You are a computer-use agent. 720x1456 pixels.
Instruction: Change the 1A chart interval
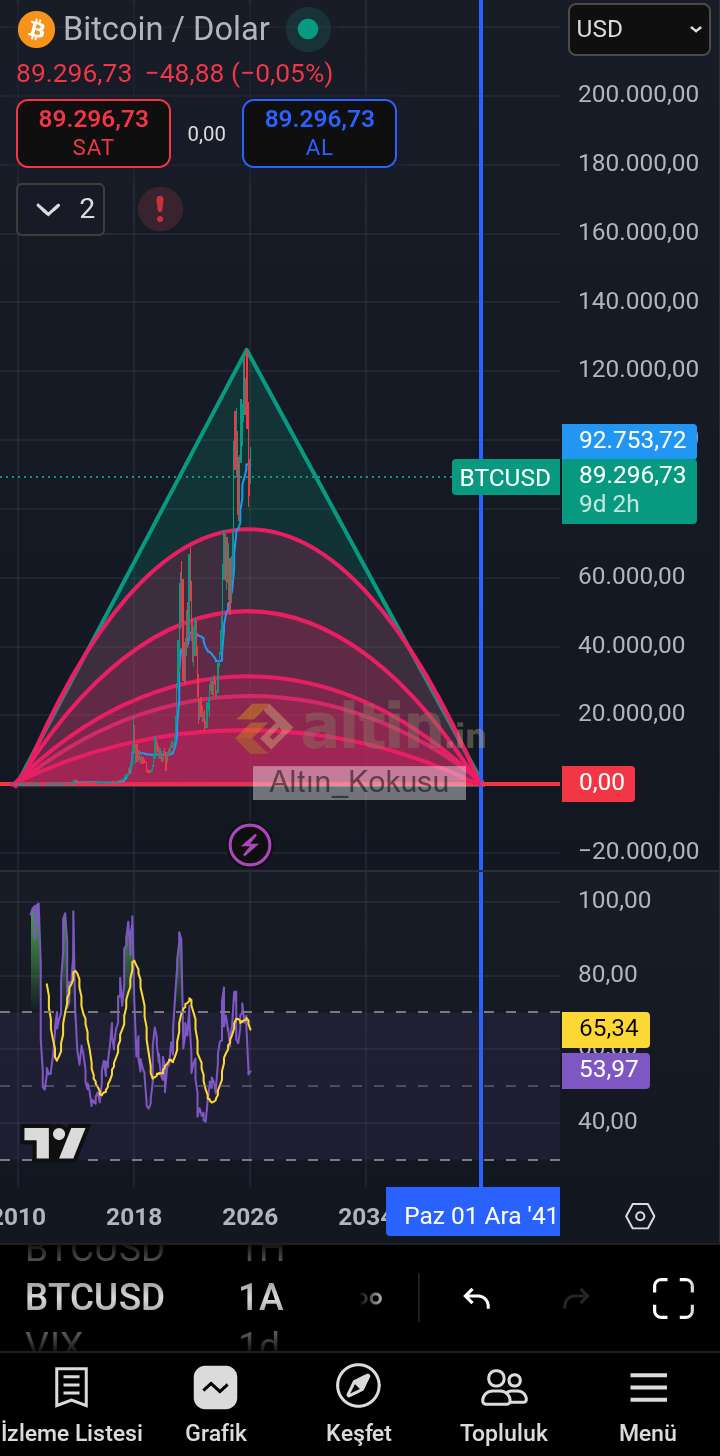[x=261, y=1297]
